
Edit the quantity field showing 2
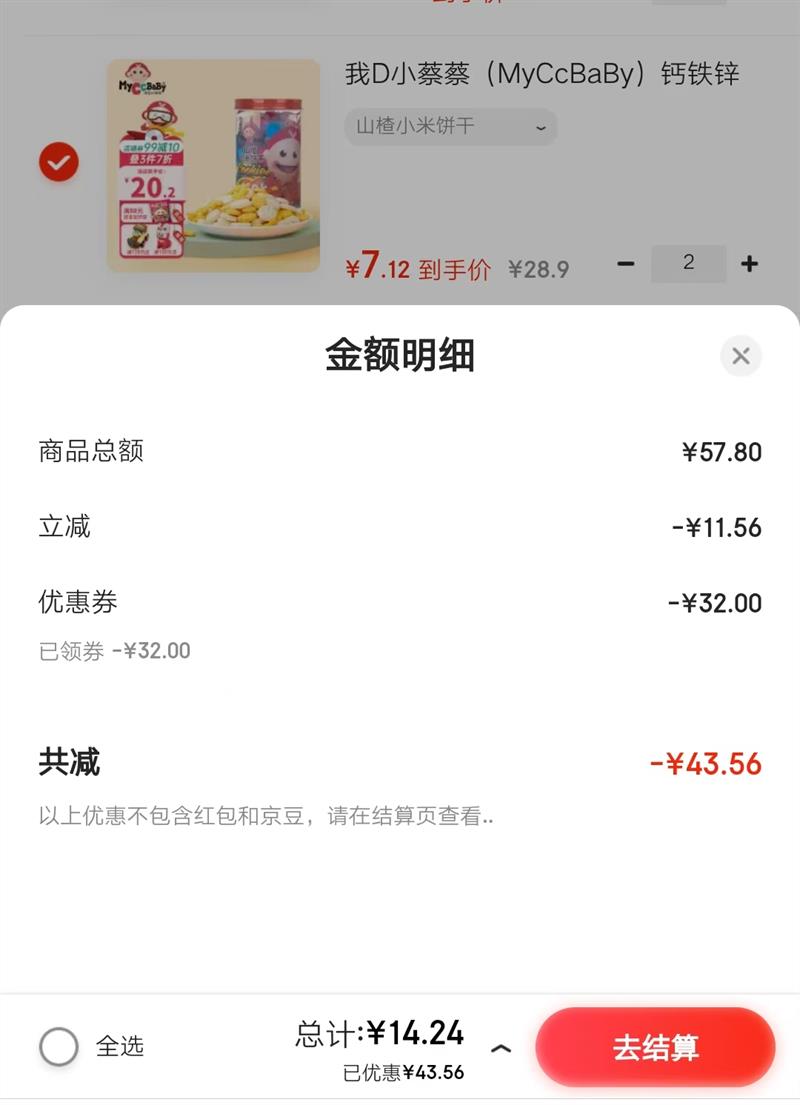[688, 263]
